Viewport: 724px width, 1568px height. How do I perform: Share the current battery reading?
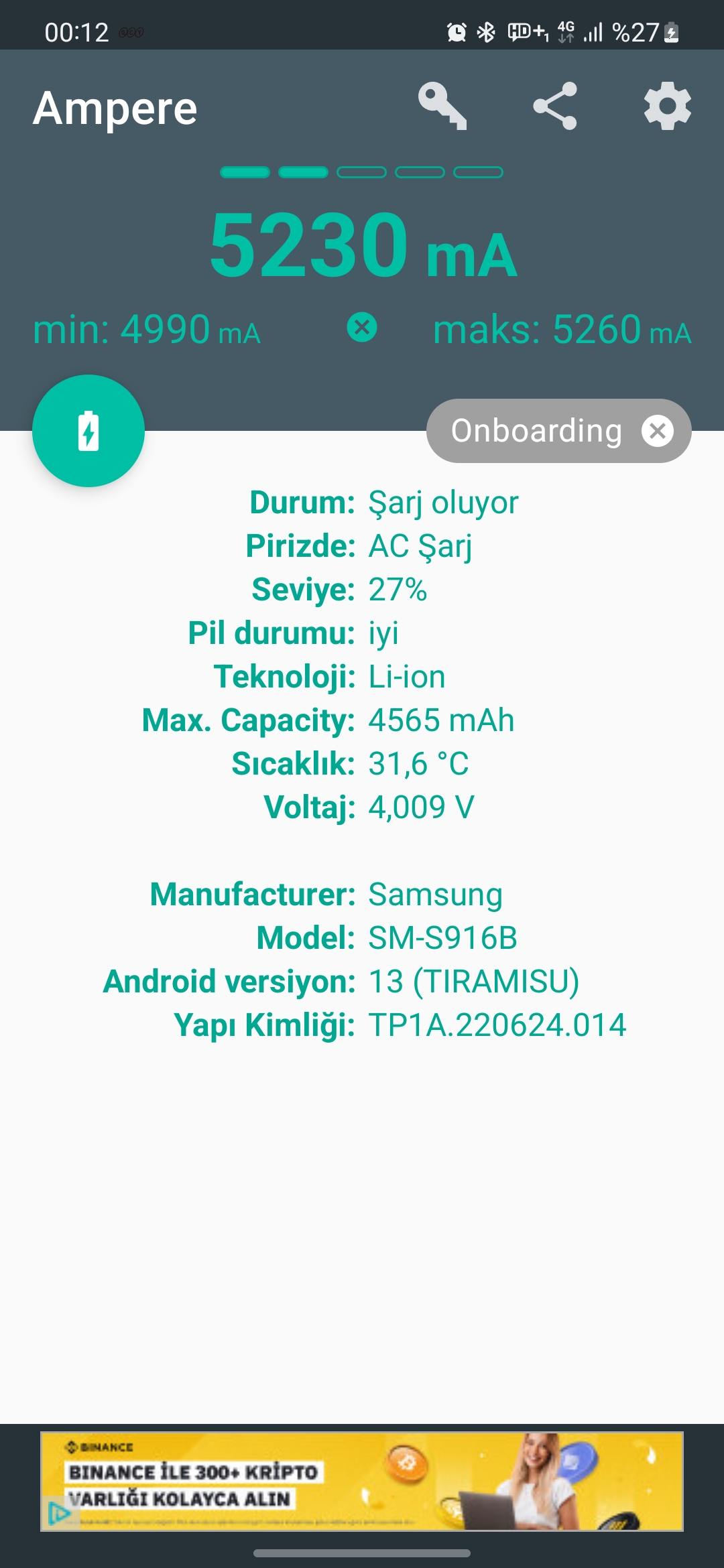(x=555, y=106)
